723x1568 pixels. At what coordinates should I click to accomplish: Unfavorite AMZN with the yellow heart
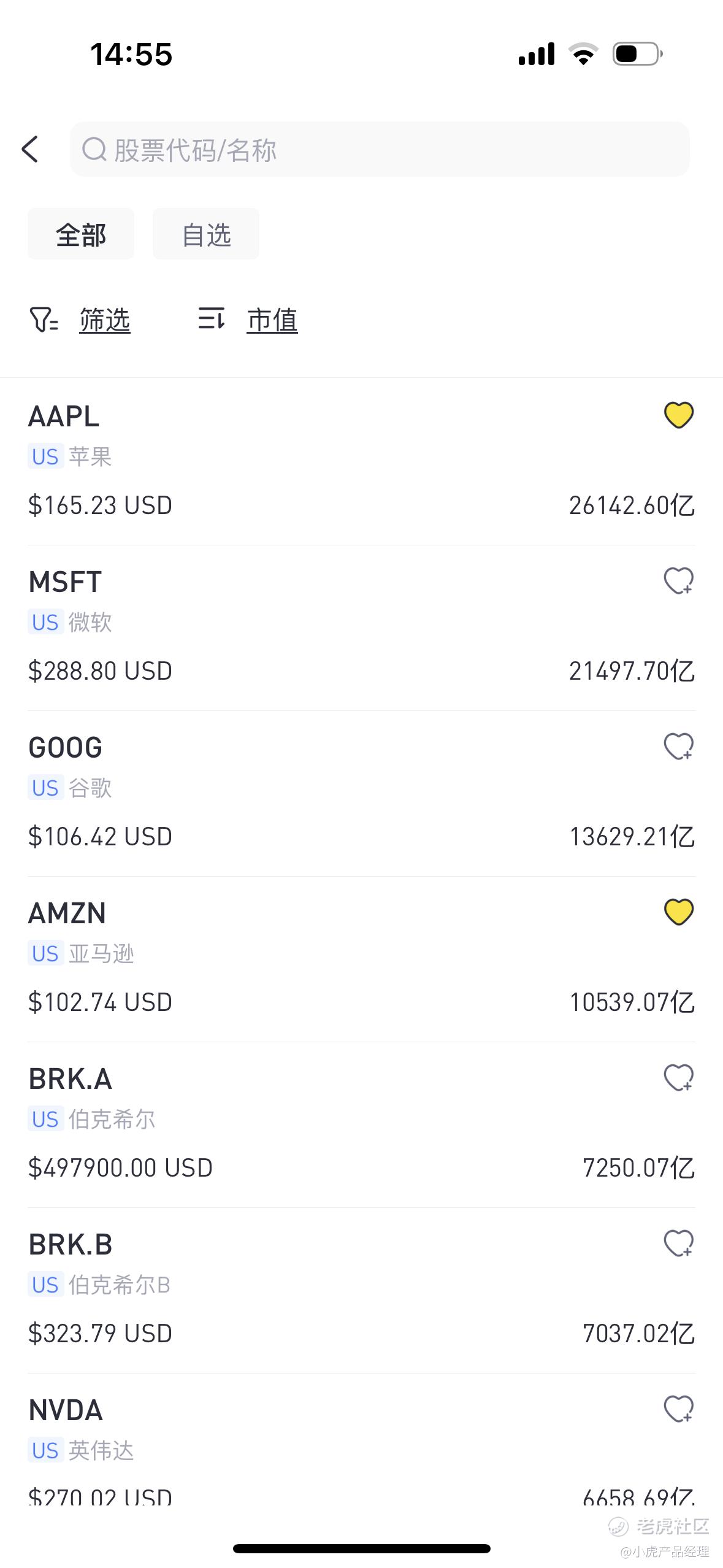tap(679, 912)
